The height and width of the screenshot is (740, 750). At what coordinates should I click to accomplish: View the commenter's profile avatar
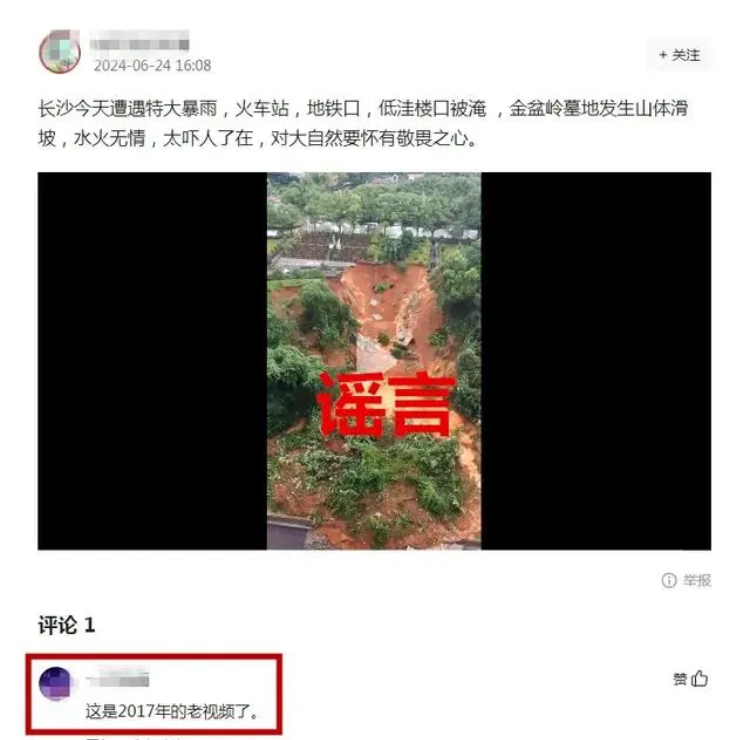55,683
